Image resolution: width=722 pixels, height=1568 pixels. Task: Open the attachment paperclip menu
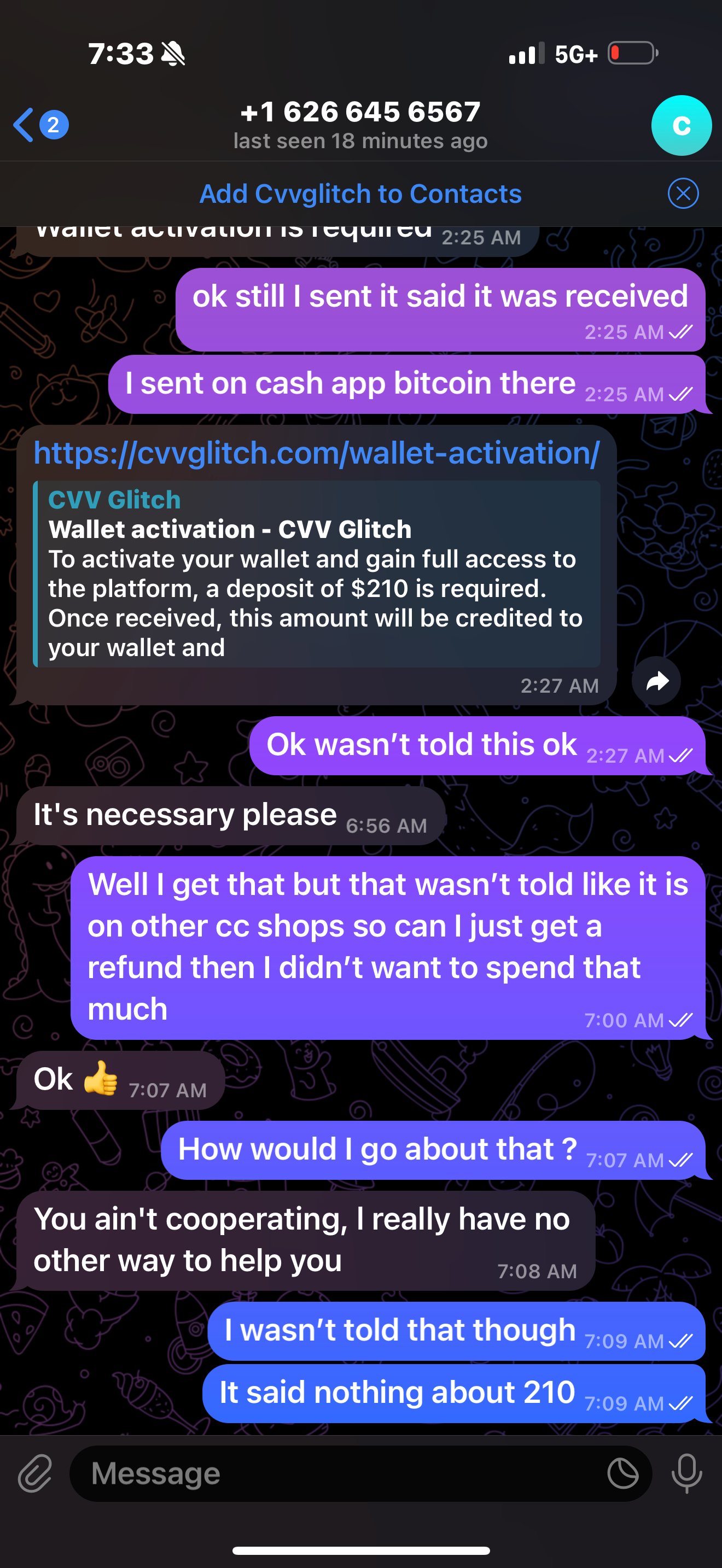[36, 1473]
